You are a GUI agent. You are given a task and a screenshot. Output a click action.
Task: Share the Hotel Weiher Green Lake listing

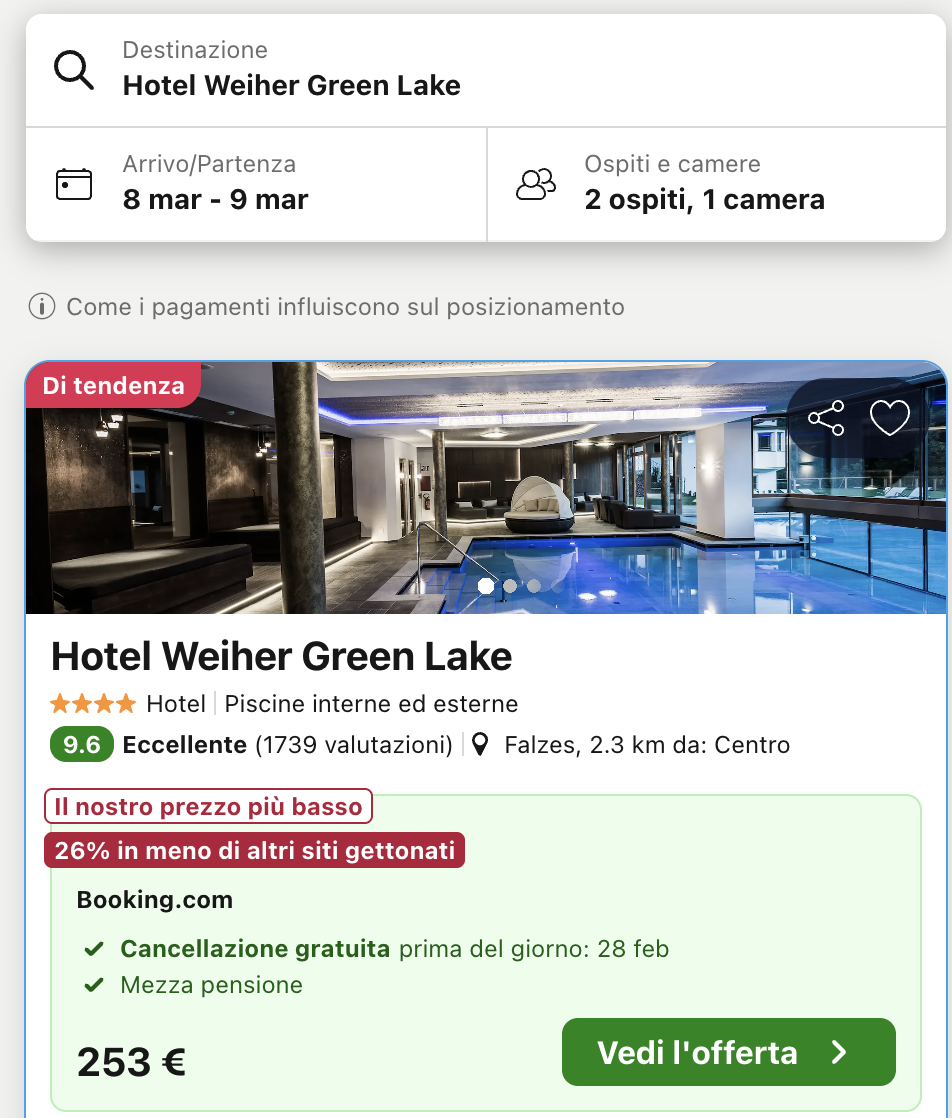point(826,418)
